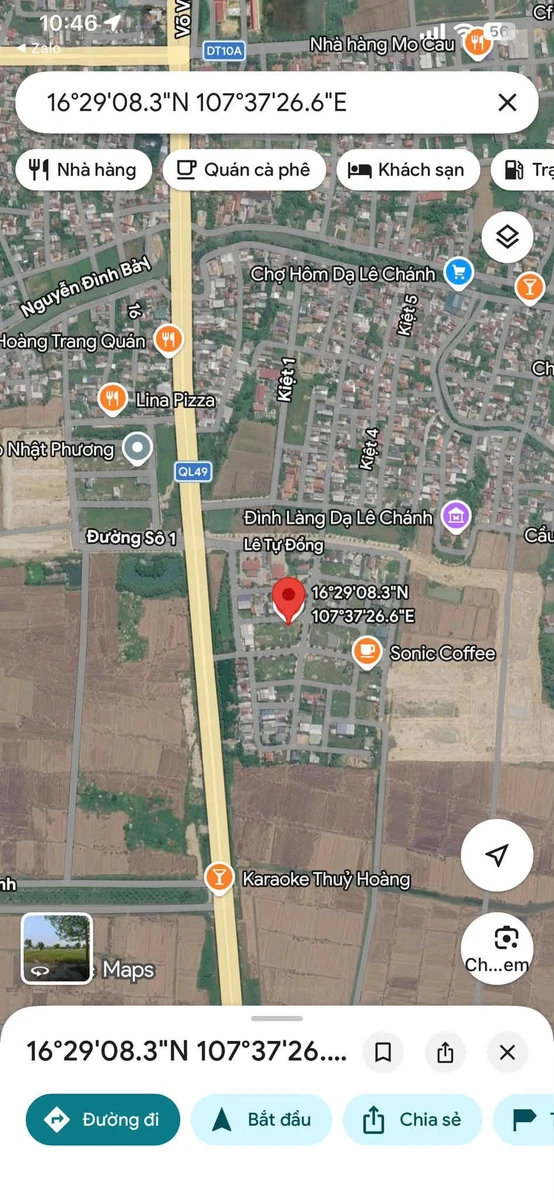Open Karaoke Thuỷ Hoàng marker
Image resolution: width=554 pixels, height=1200 pixels.
[x=217, y=879]
